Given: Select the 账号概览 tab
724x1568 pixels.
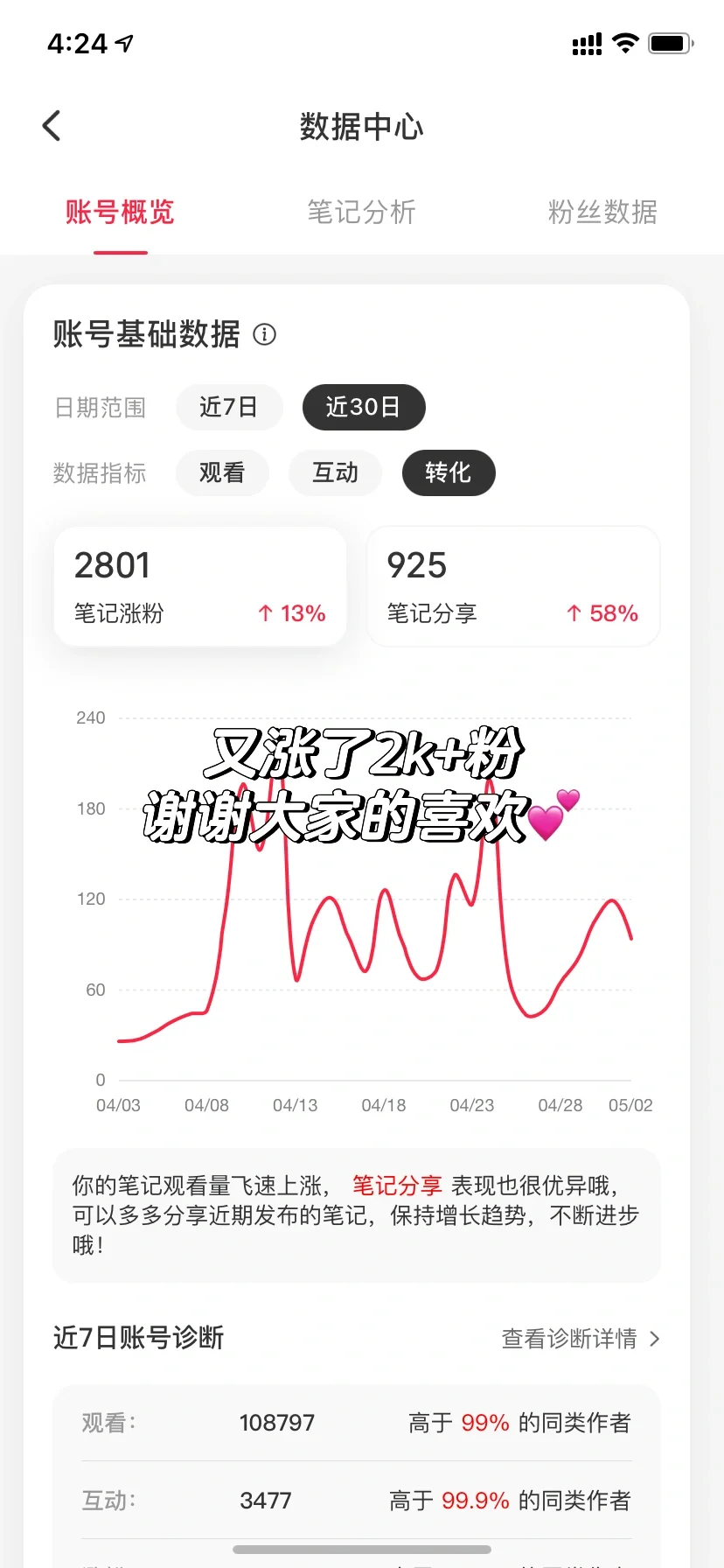Looking at the screenshot, I should [120, 212].
